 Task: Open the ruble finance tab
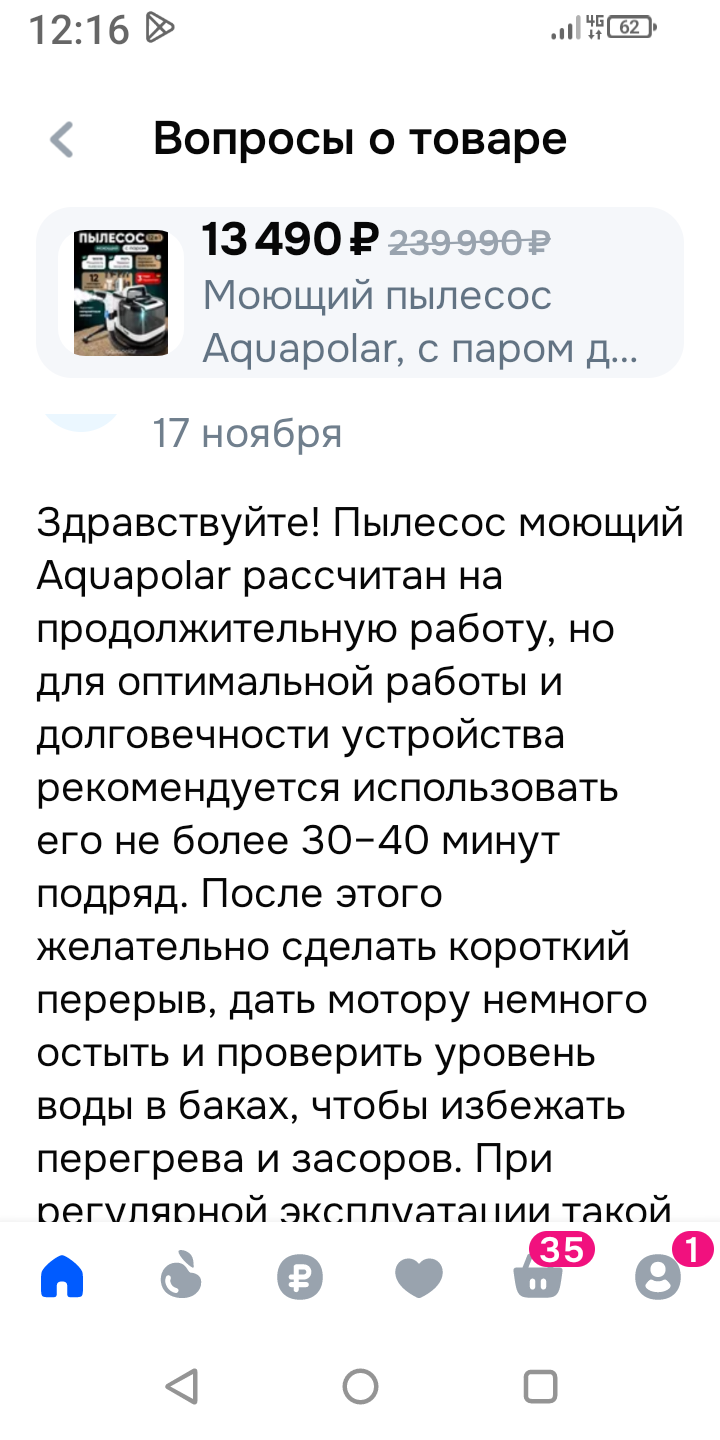[x=300, y=1278]
